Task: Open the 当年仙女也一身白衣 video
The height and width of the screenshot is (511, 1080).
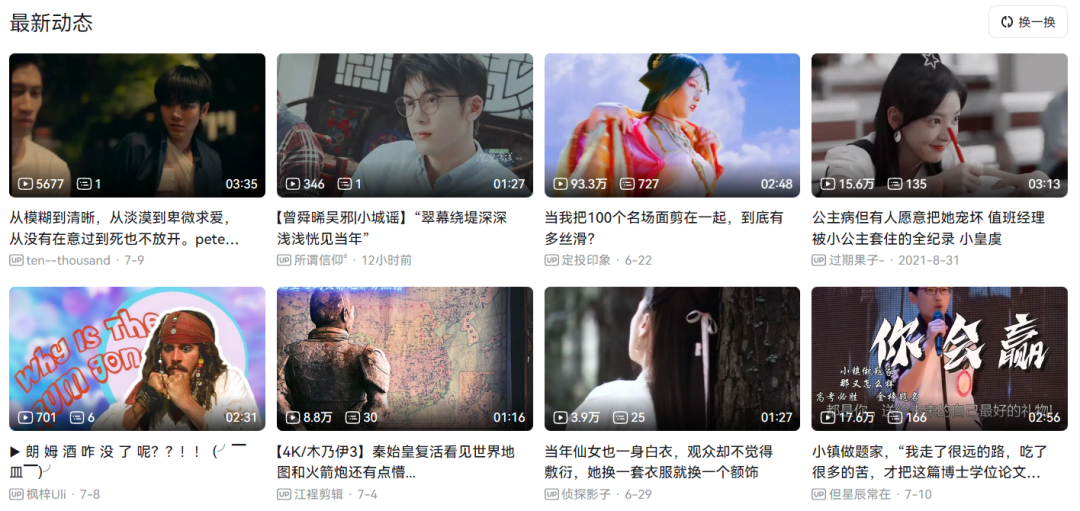Action: coord(672,359)
